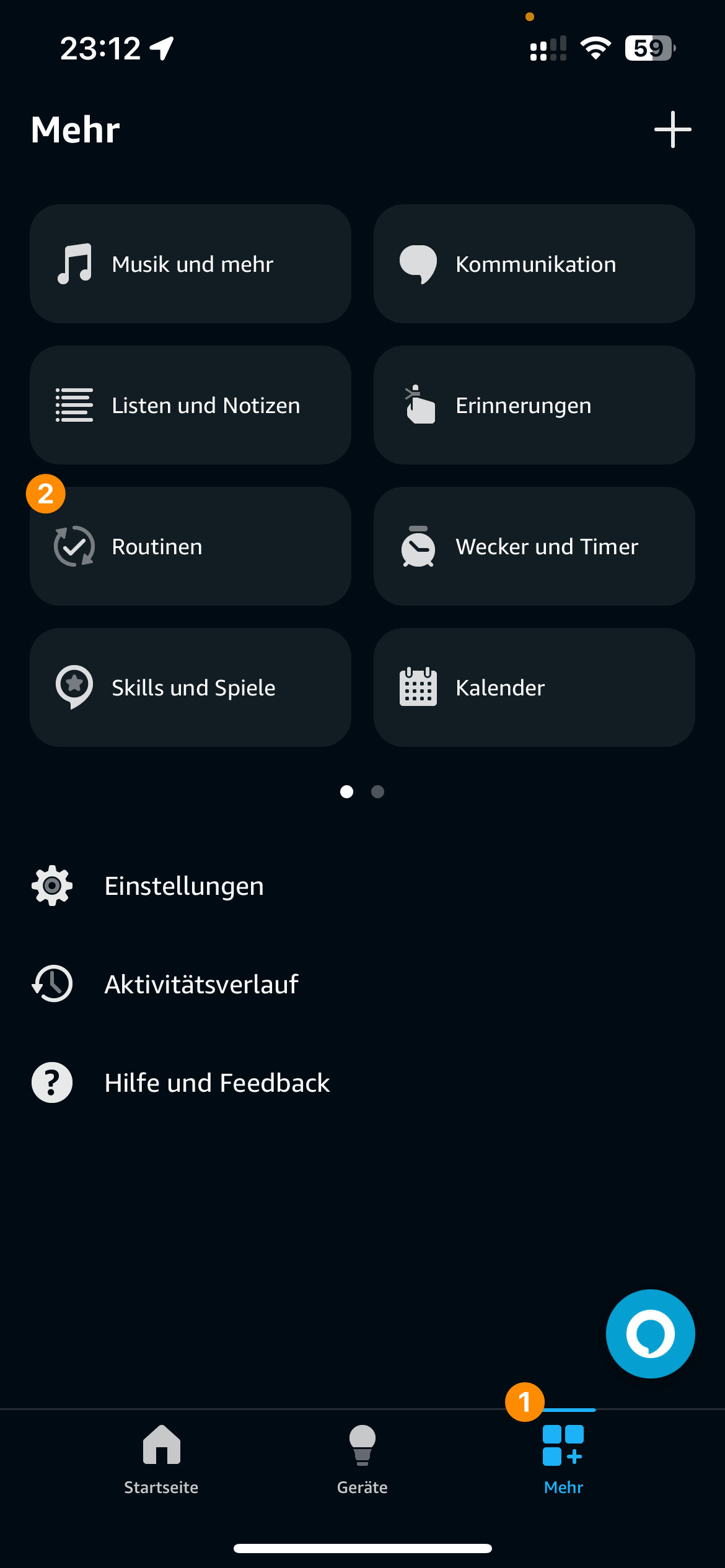
Task: Open the Routinen tile
Action: [x=190, y=546]
